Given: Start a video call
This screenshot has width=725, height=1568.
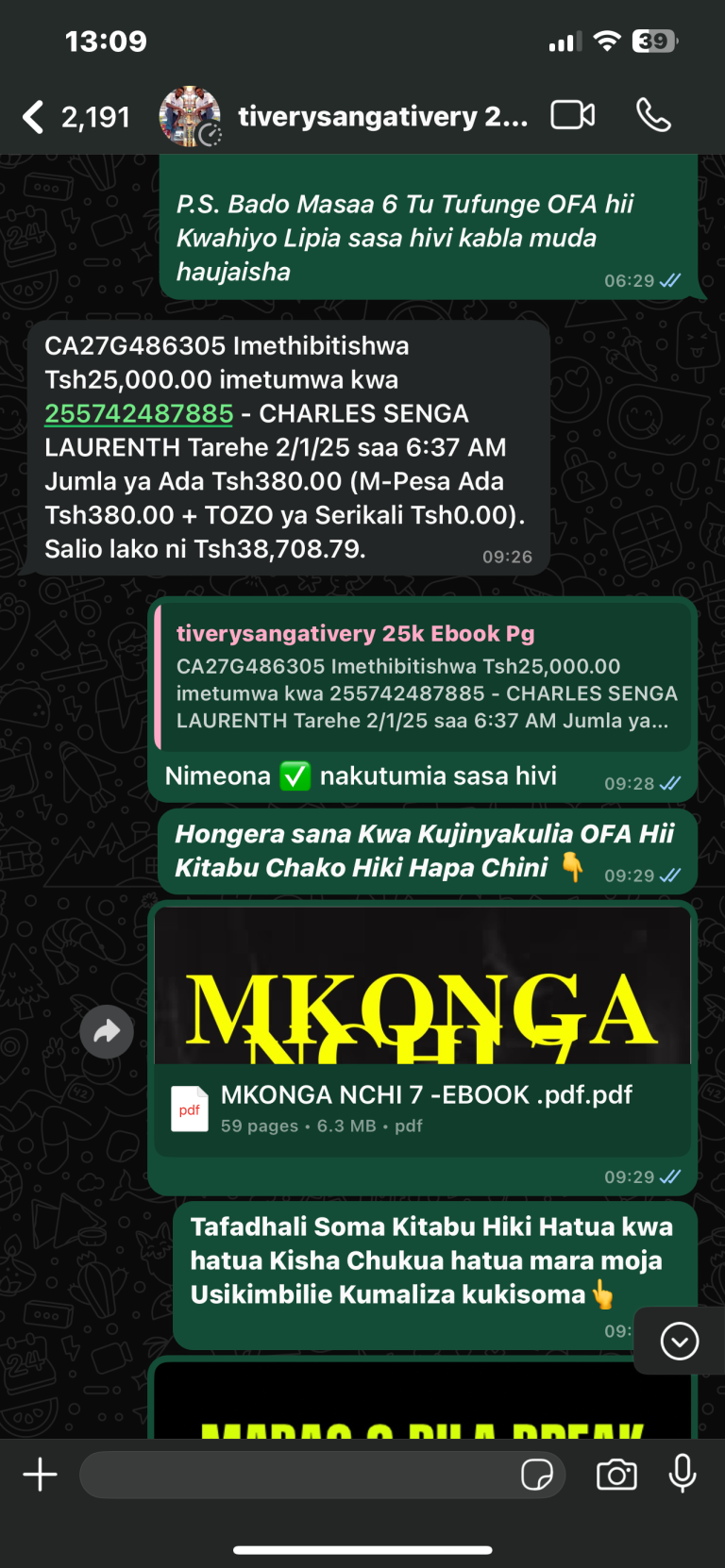Looking at the screenshot, I should coord(572,115).
